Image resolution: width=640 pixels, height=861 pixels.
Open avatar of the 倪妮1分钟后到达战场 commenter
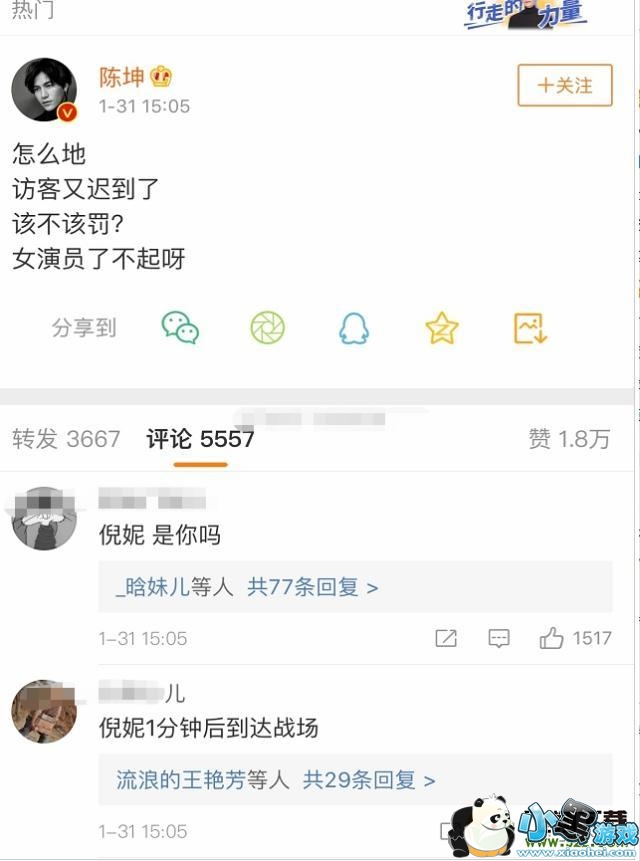44,711
